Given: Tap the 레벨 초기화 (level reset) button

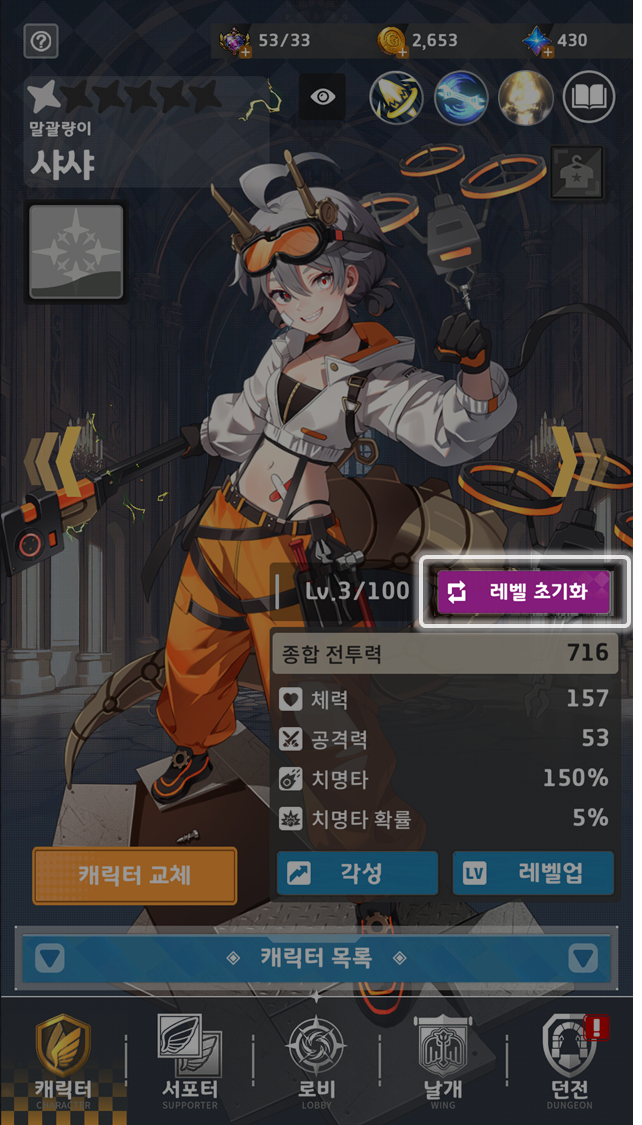Looking at the screenshot, I should tap(524, 592).
